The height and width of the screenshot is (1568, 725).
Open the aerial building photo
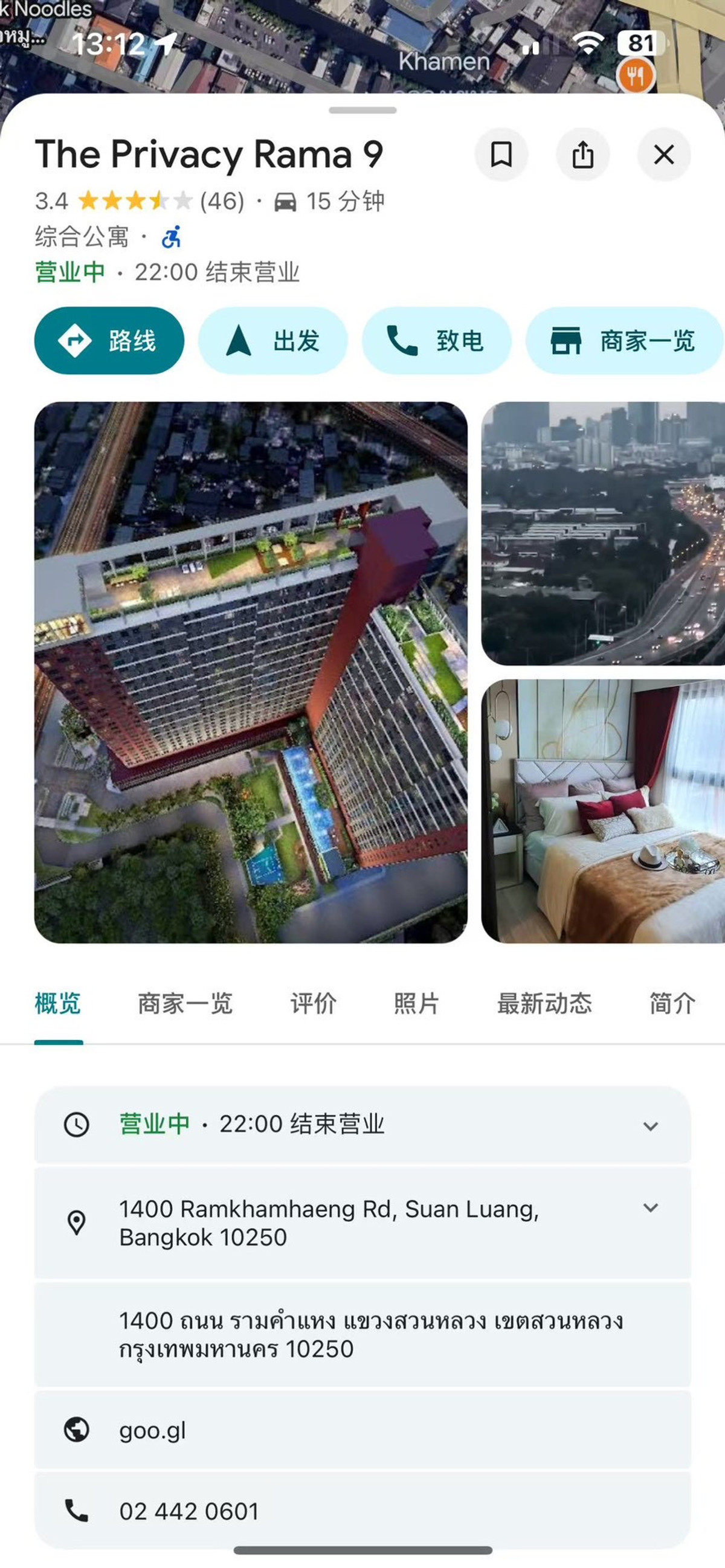251,672
